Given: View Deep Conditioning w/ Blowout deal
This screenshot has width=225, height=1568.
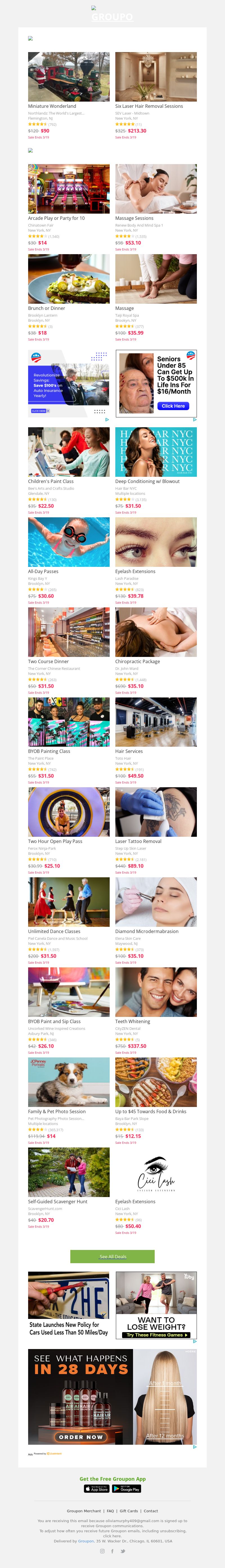Looking at the screenshot, I should [156, 452].
